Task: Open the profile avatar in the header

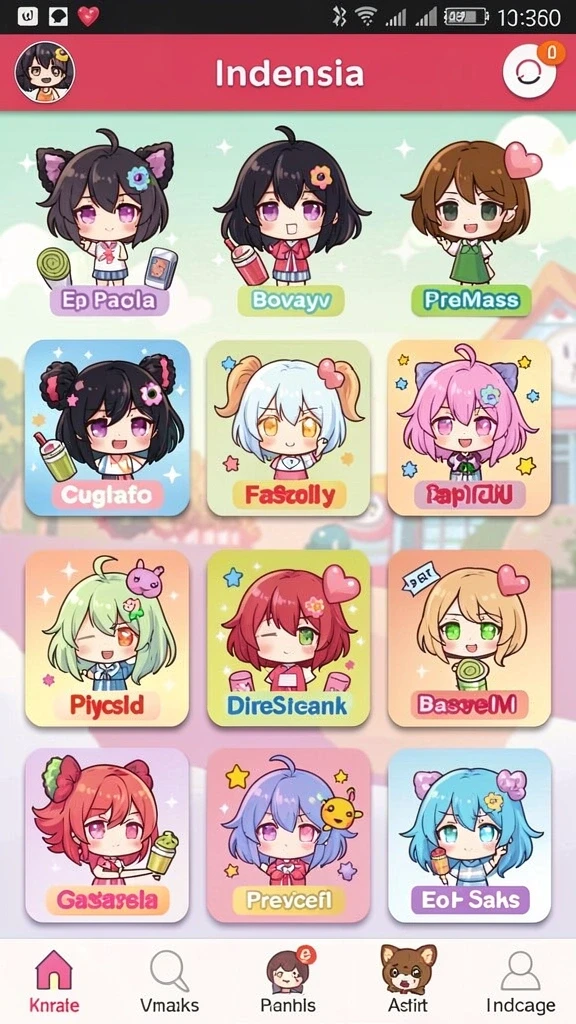Action: coord(44,72)
